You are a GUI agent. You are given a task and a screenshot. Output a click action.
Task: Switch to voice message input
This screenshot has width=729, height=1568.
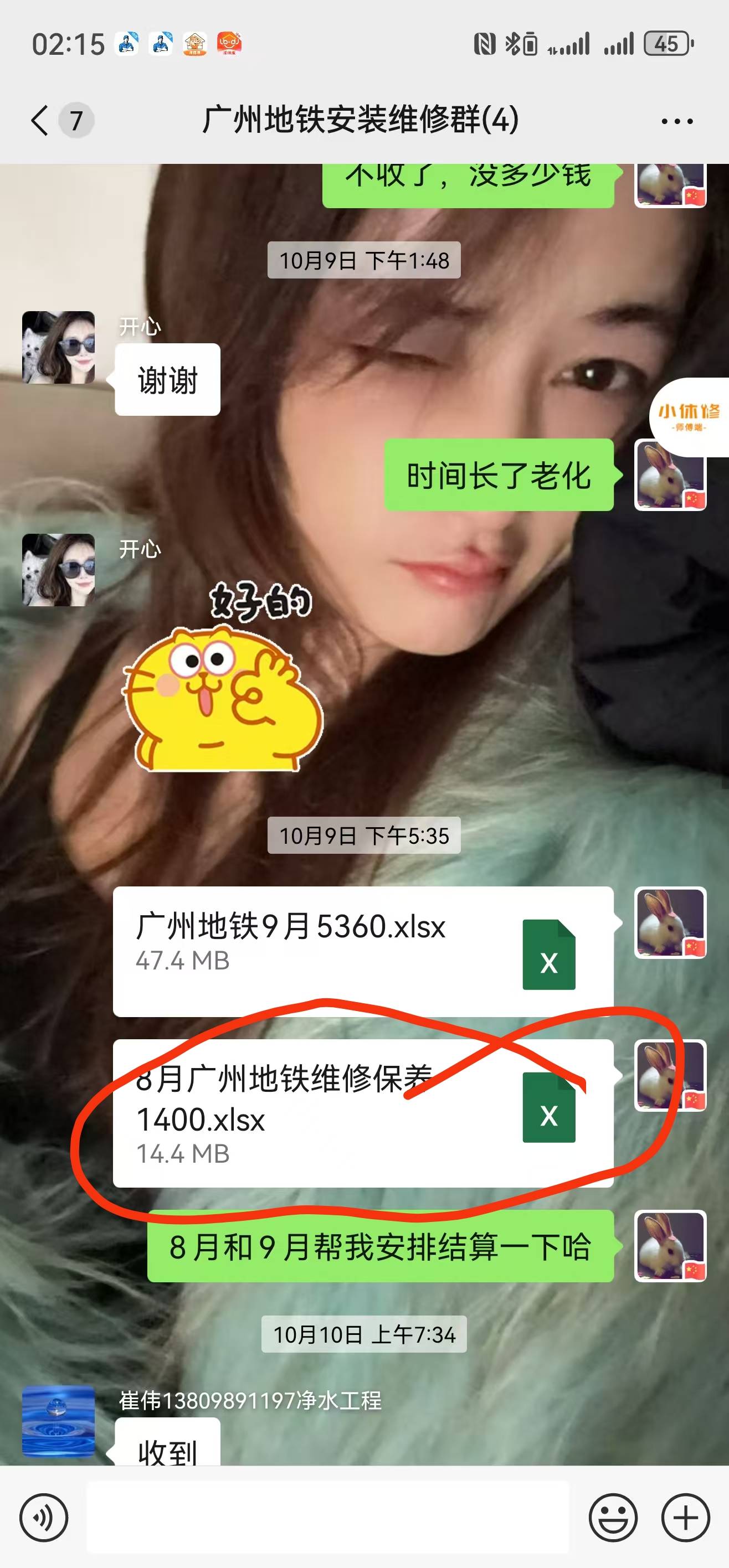(x=44, y=1518)
